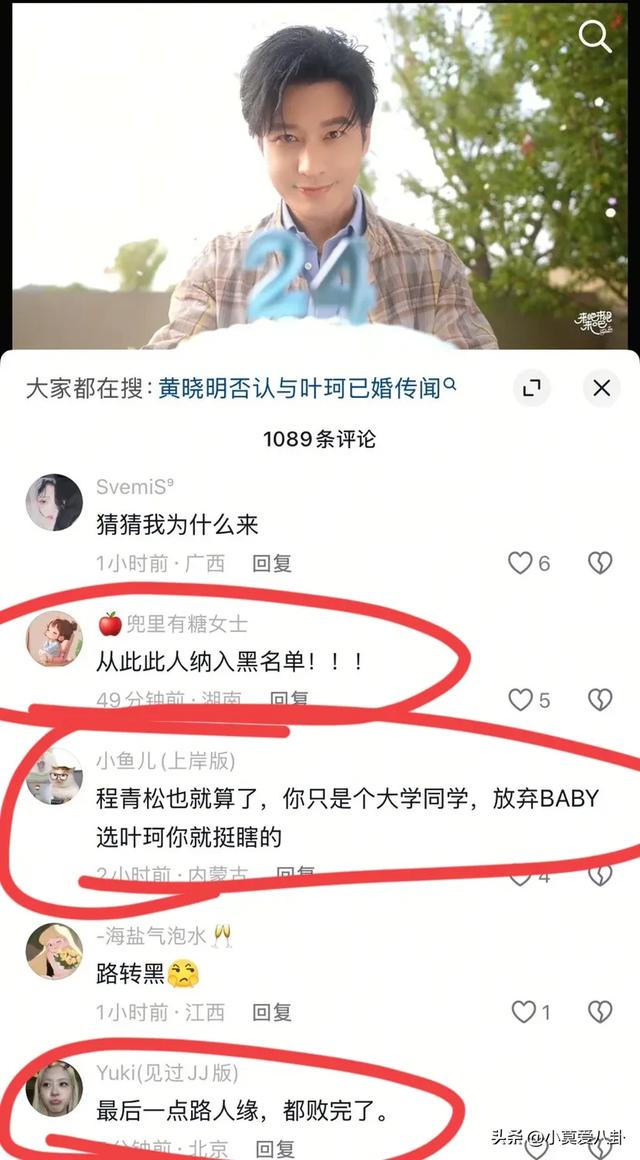Image resolution: width=640 pixels, height=1160 pixels.
Task: Like SvemiS's comment
Action: point(521,563)
